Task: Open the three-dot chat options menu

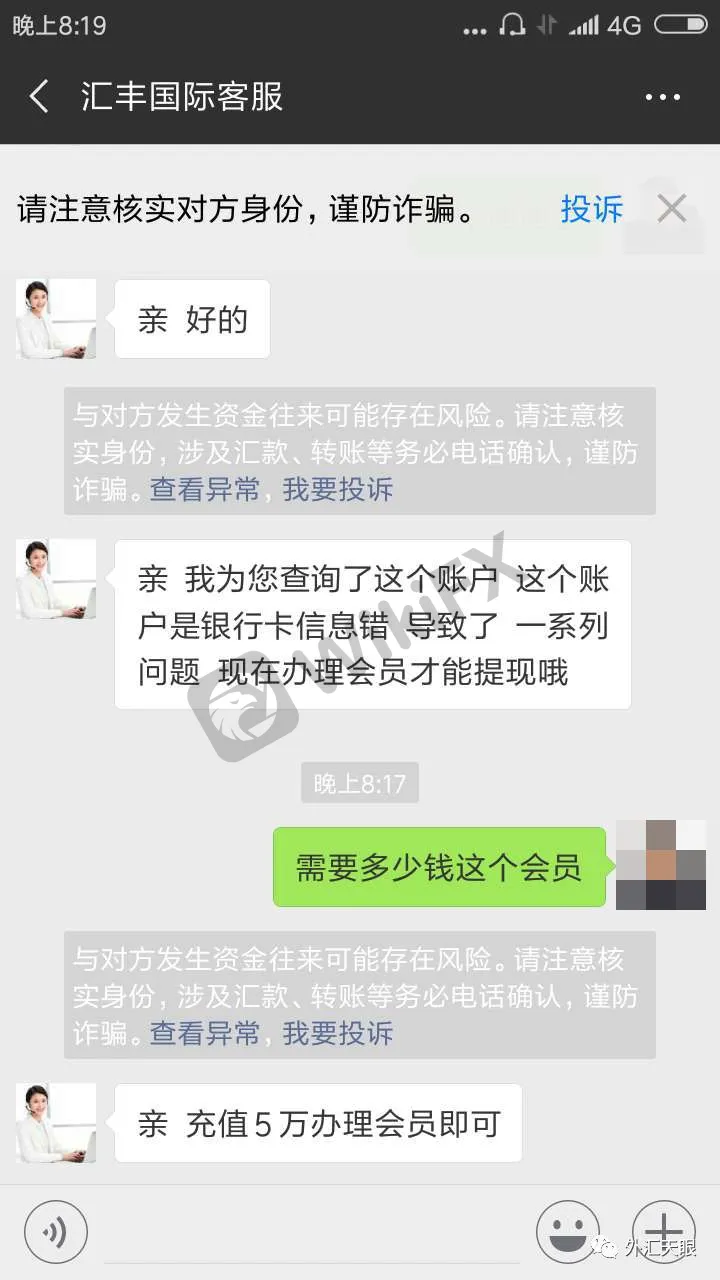Action: pos(662,97)
